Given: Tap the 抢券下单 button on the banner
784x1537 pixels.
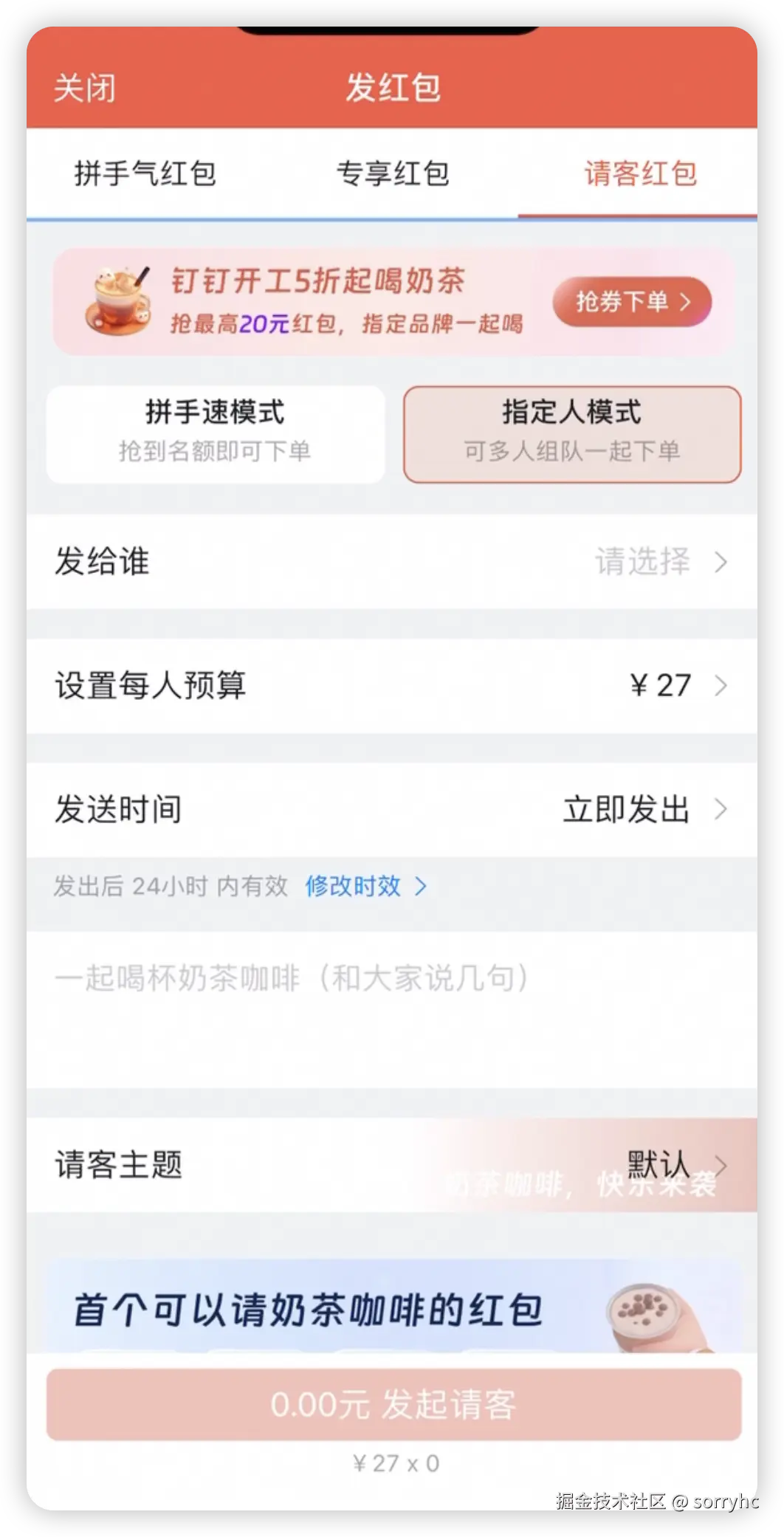Looking at the screenshot, I should [632, 301].
